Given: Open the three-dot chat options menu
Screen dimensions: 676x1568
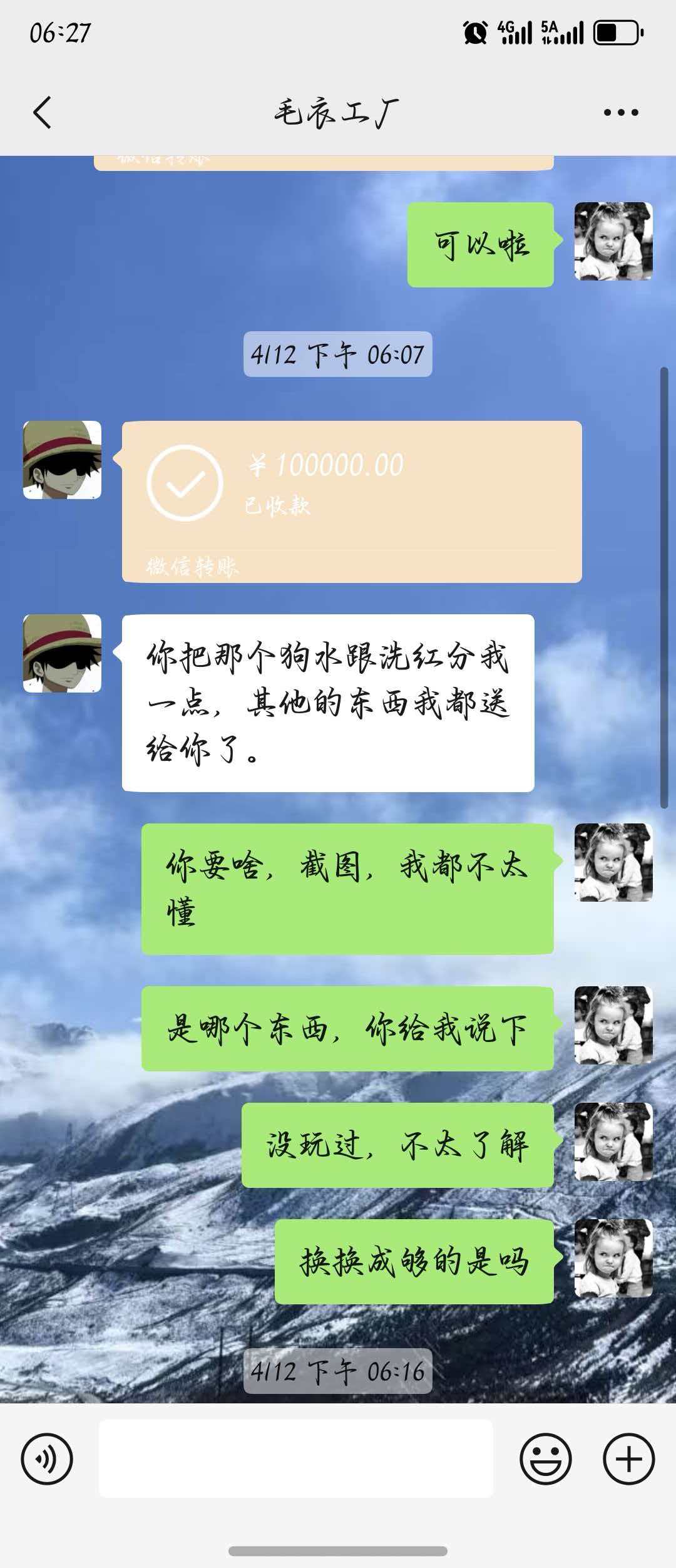Looking at the screenshot, I should pyautogui.click(x=620, y=113).
